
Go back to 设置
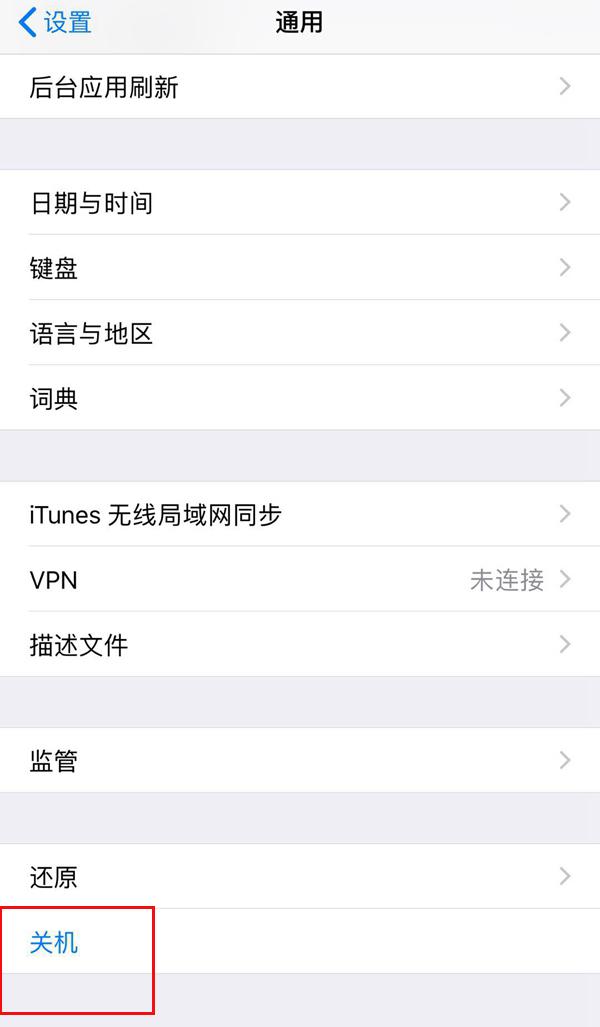[55, 23]
